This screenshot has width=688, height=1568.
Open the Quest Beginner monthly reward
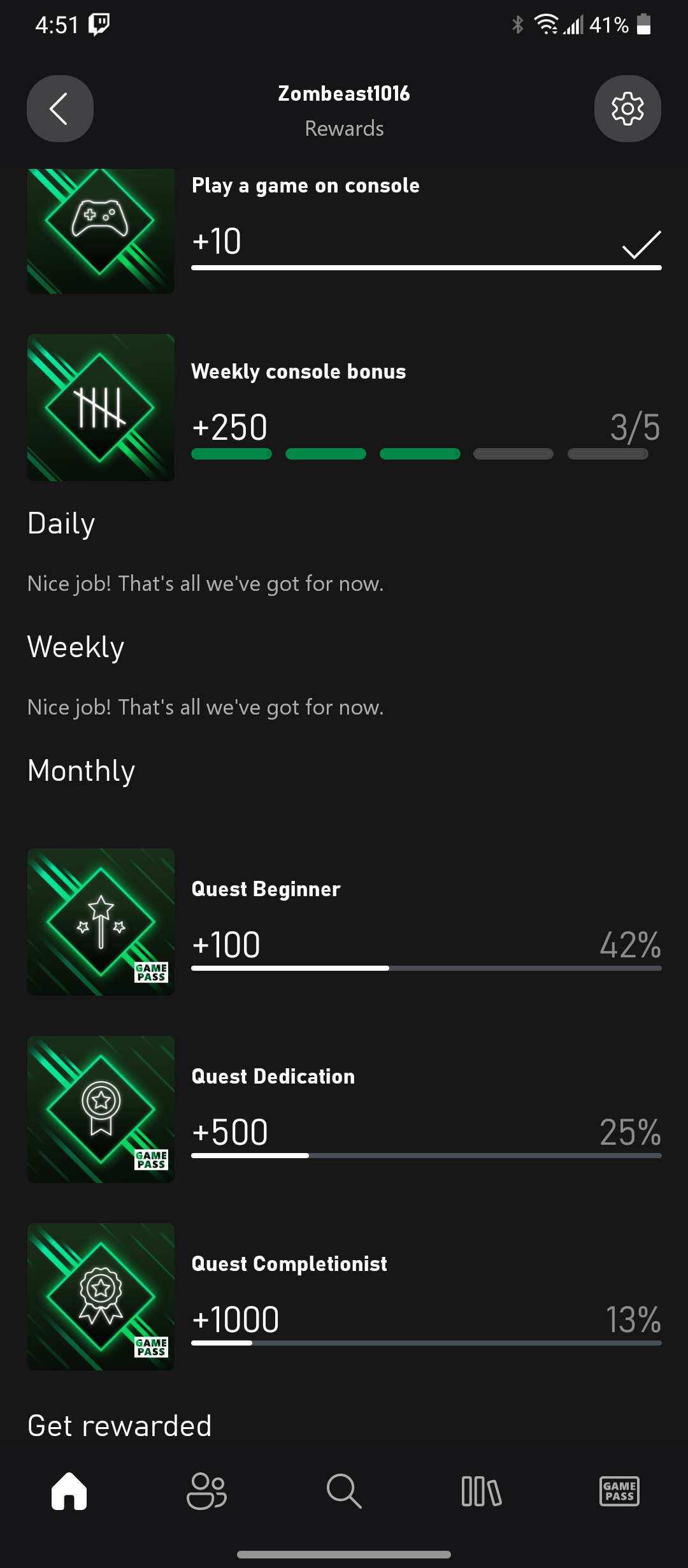tap(344, 922)
